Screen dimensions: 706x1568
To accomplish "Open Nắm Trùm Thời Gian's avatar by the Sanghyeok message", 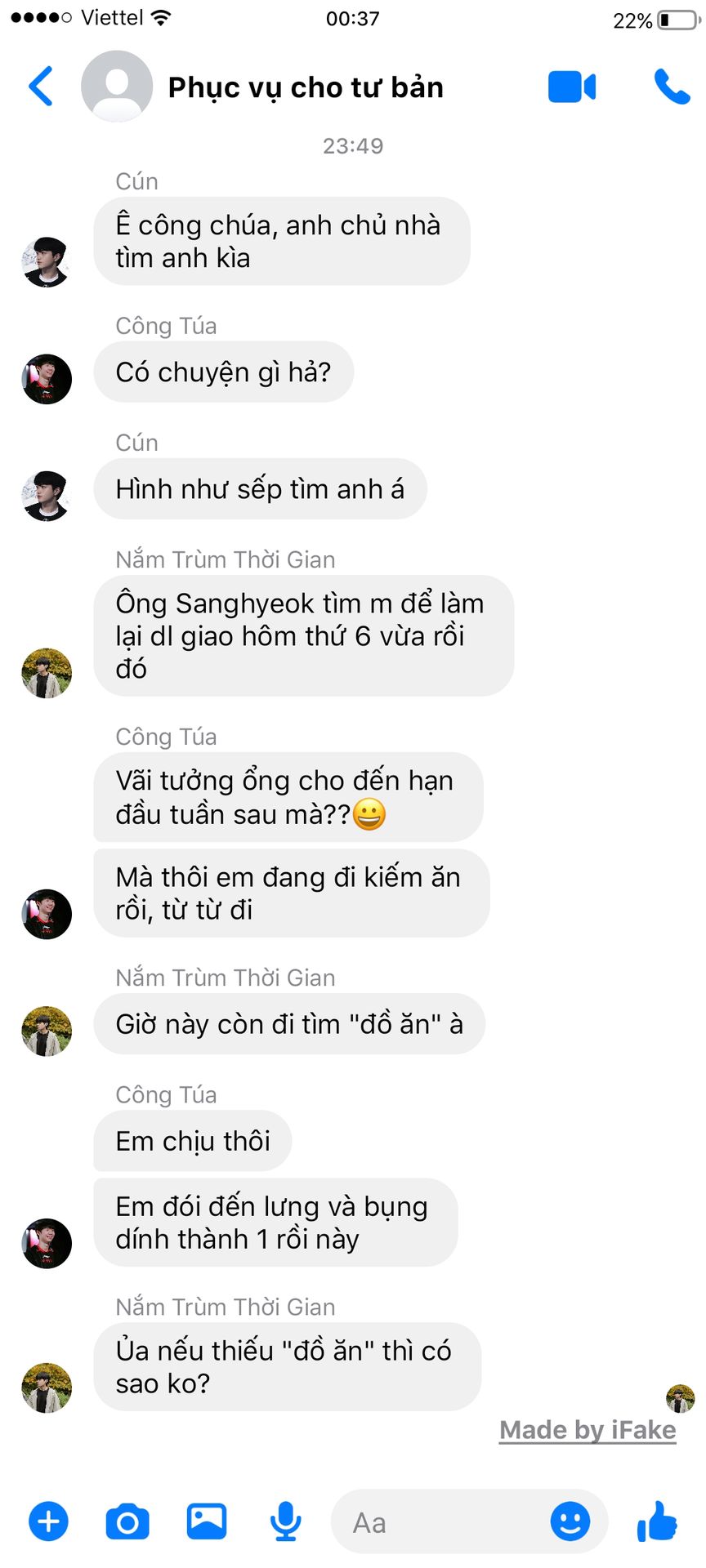I will point(47,673).
